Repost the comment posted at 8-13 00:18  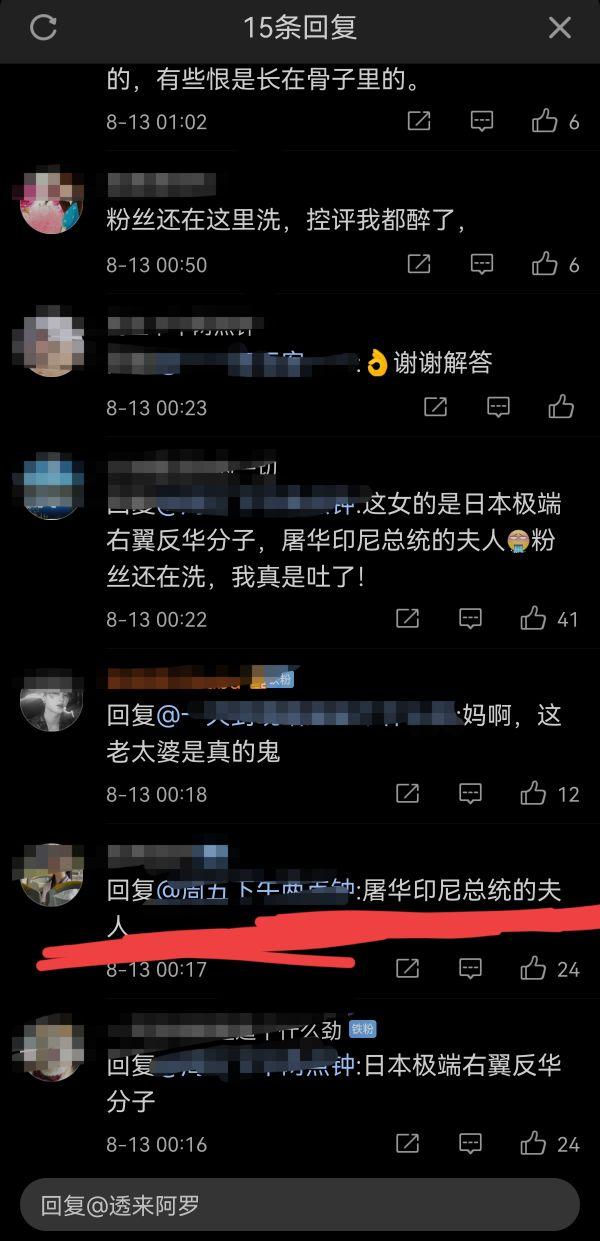(407, 794)
